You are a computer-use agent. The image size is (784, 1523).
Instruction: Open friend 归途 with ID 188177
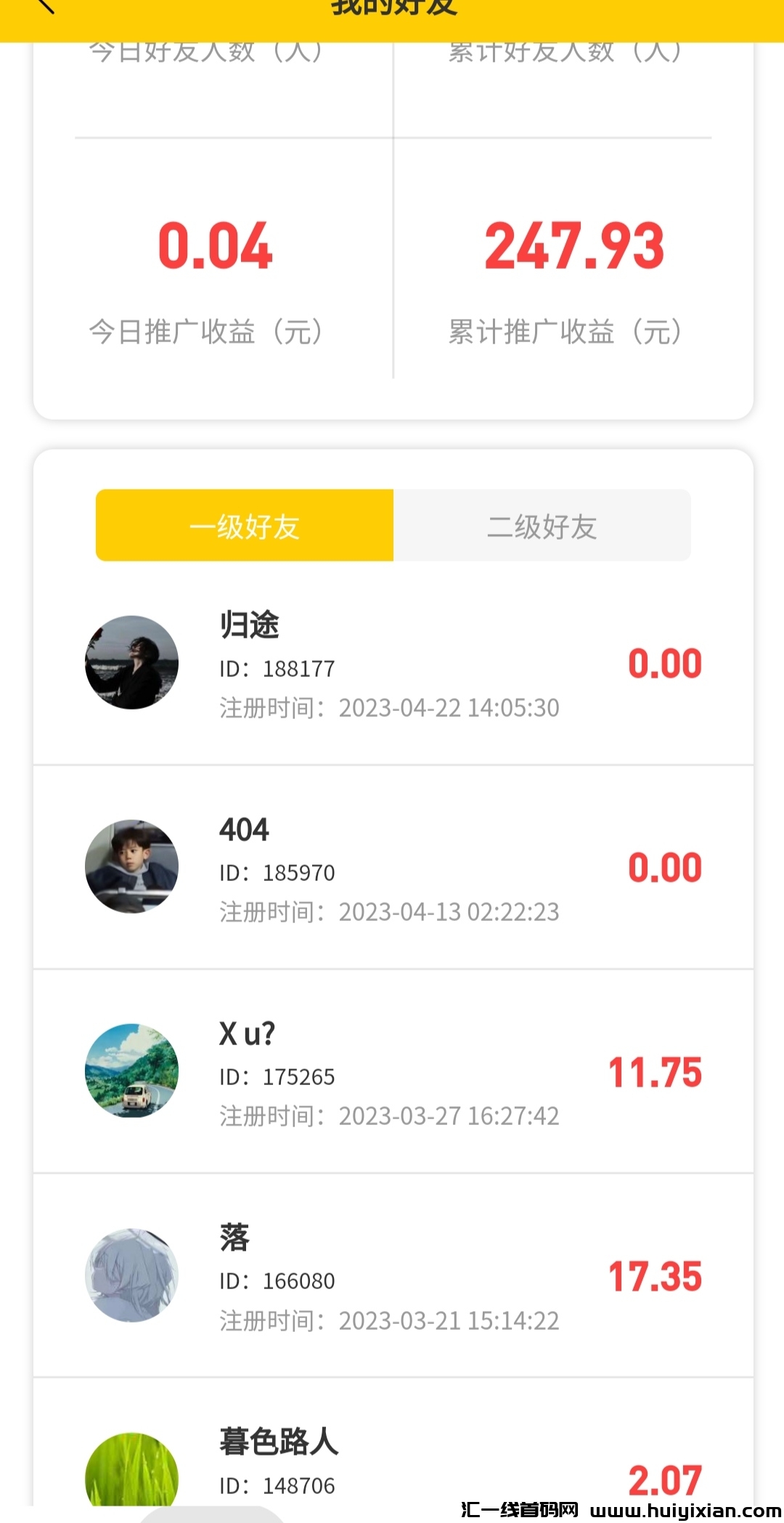[392, 663]
